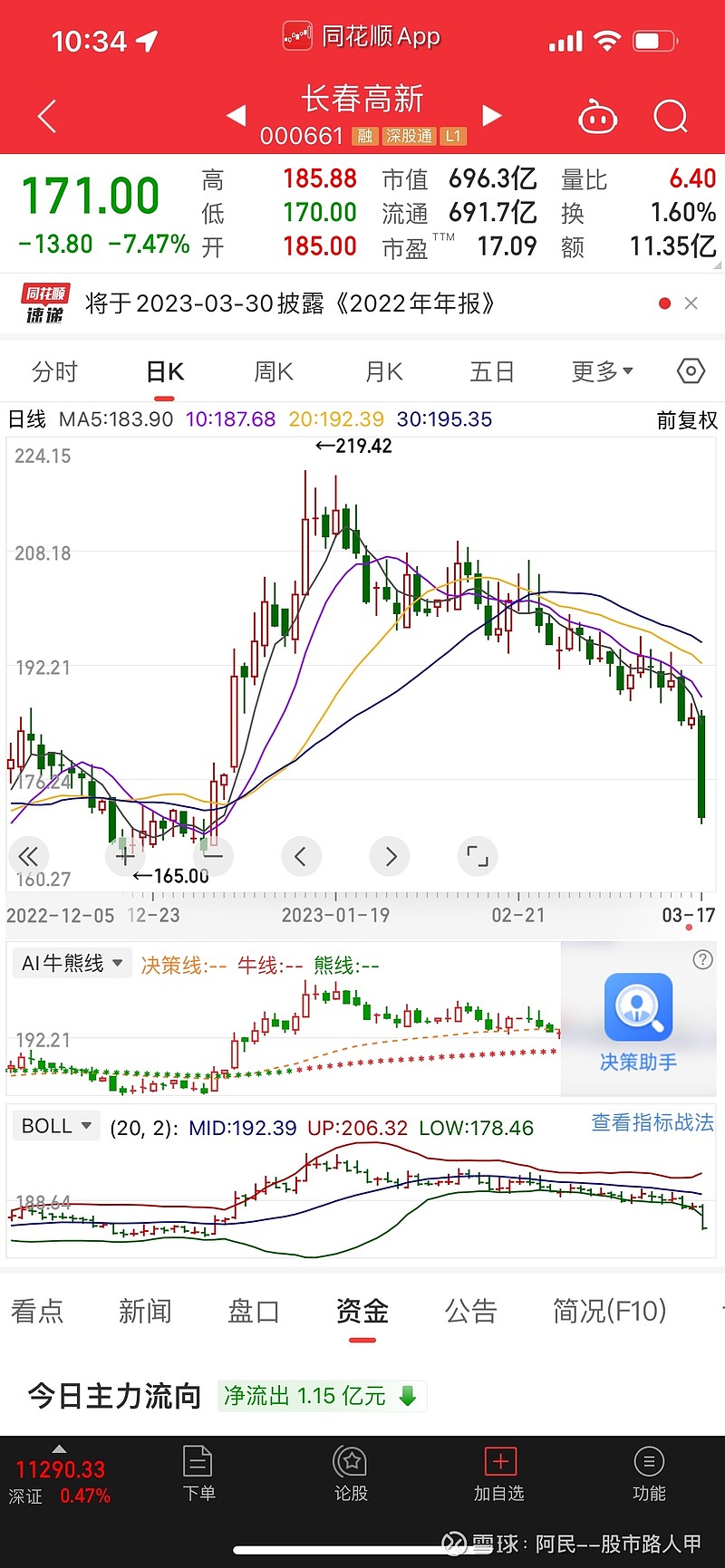Go back with the top-left arrow
725x1568 pixels.
click(x=47, y=116)
